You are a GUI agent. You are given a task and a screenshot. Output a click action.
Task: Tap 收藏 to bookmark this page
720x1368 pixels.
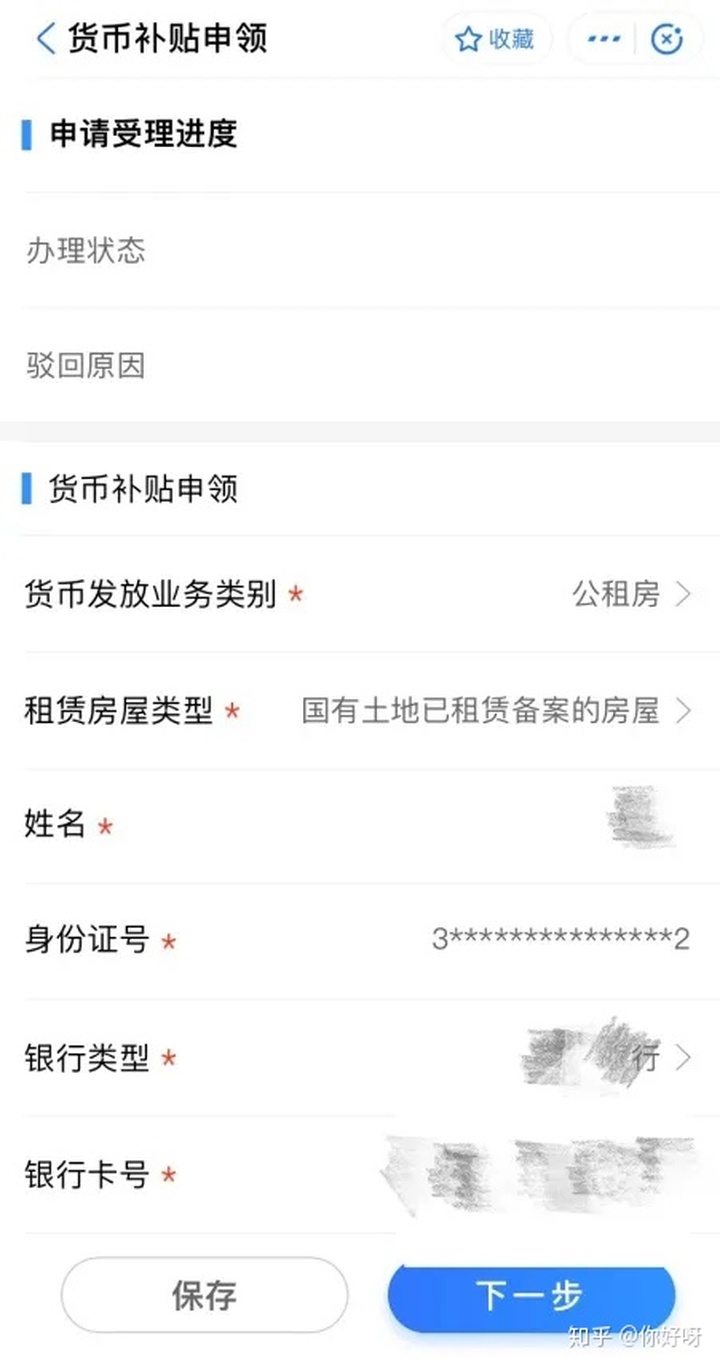(x=495, y=39)
